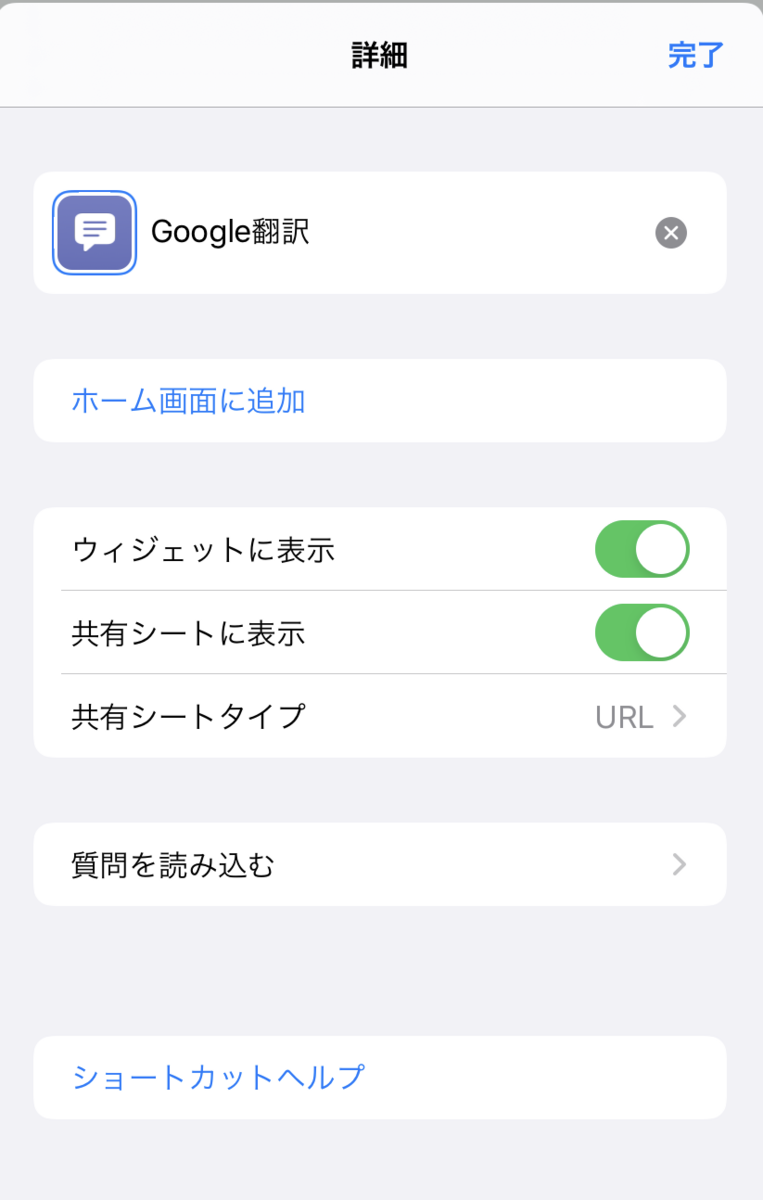The height and width of the screenshot is (1200, 763).
Task: Tap the 詳細 title bar
Action: 381,55
